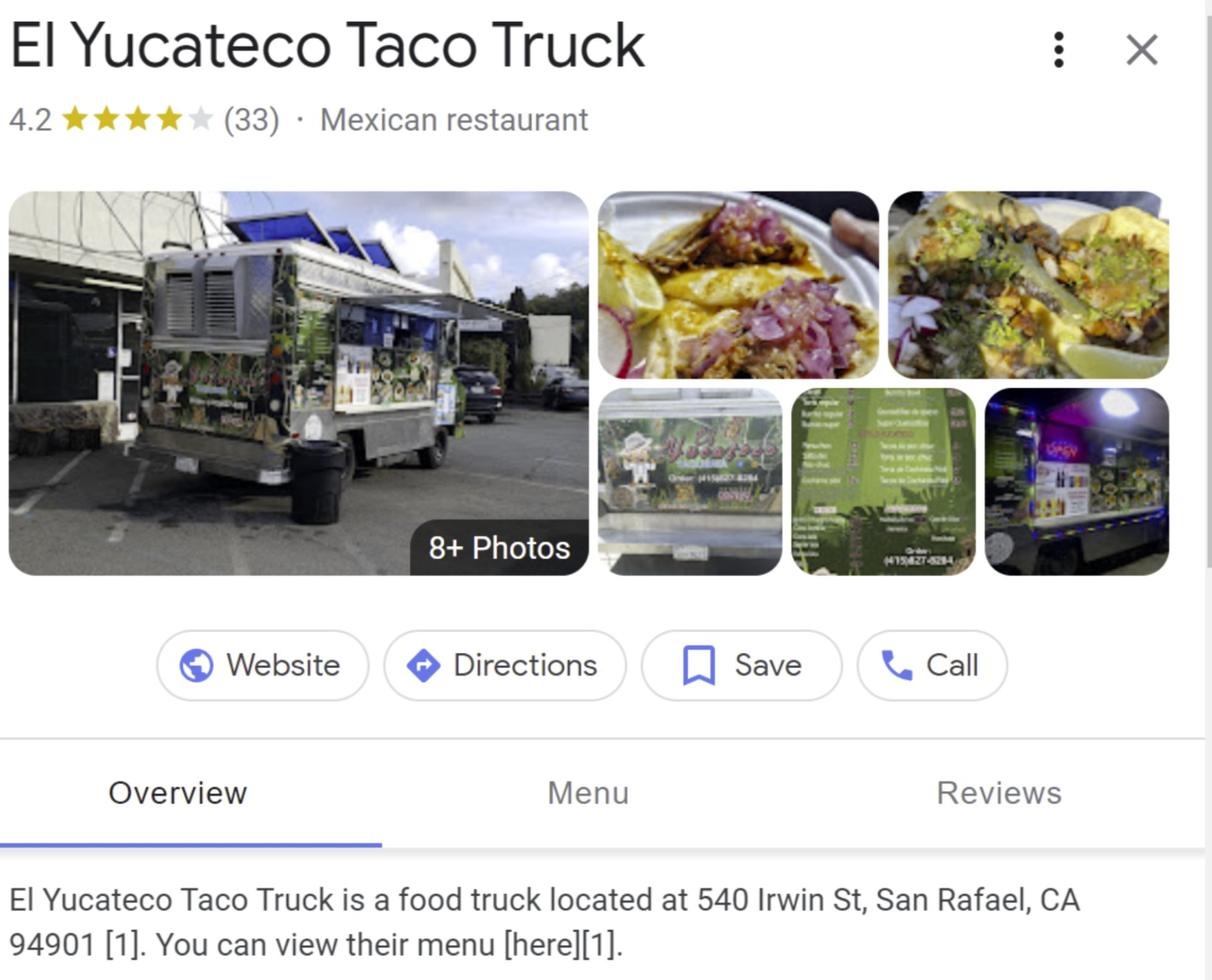Switch to the Reviews tab
This screenshot has width=1212, height=980.
coord(999,793)
